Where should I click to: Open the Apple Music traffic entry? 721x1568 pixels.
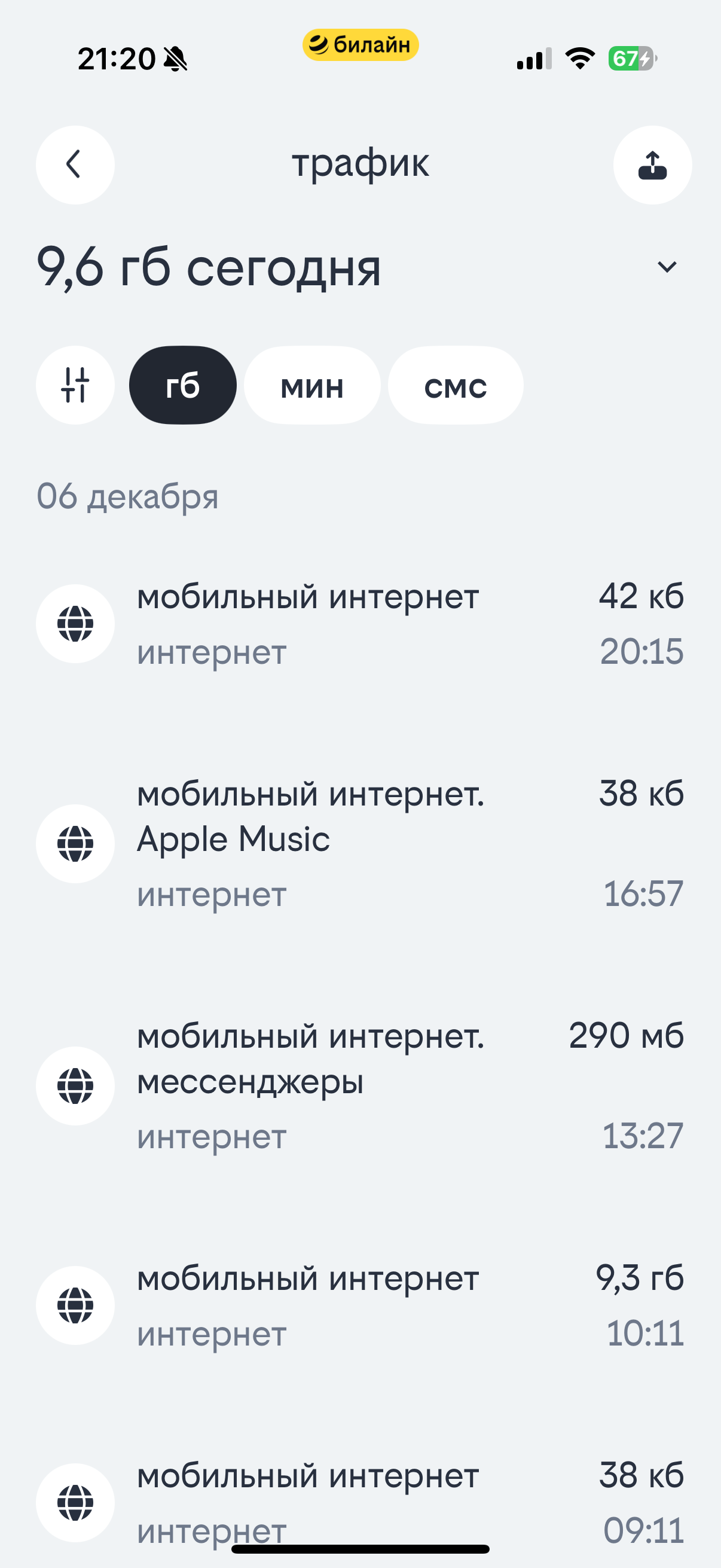(360, 843)
